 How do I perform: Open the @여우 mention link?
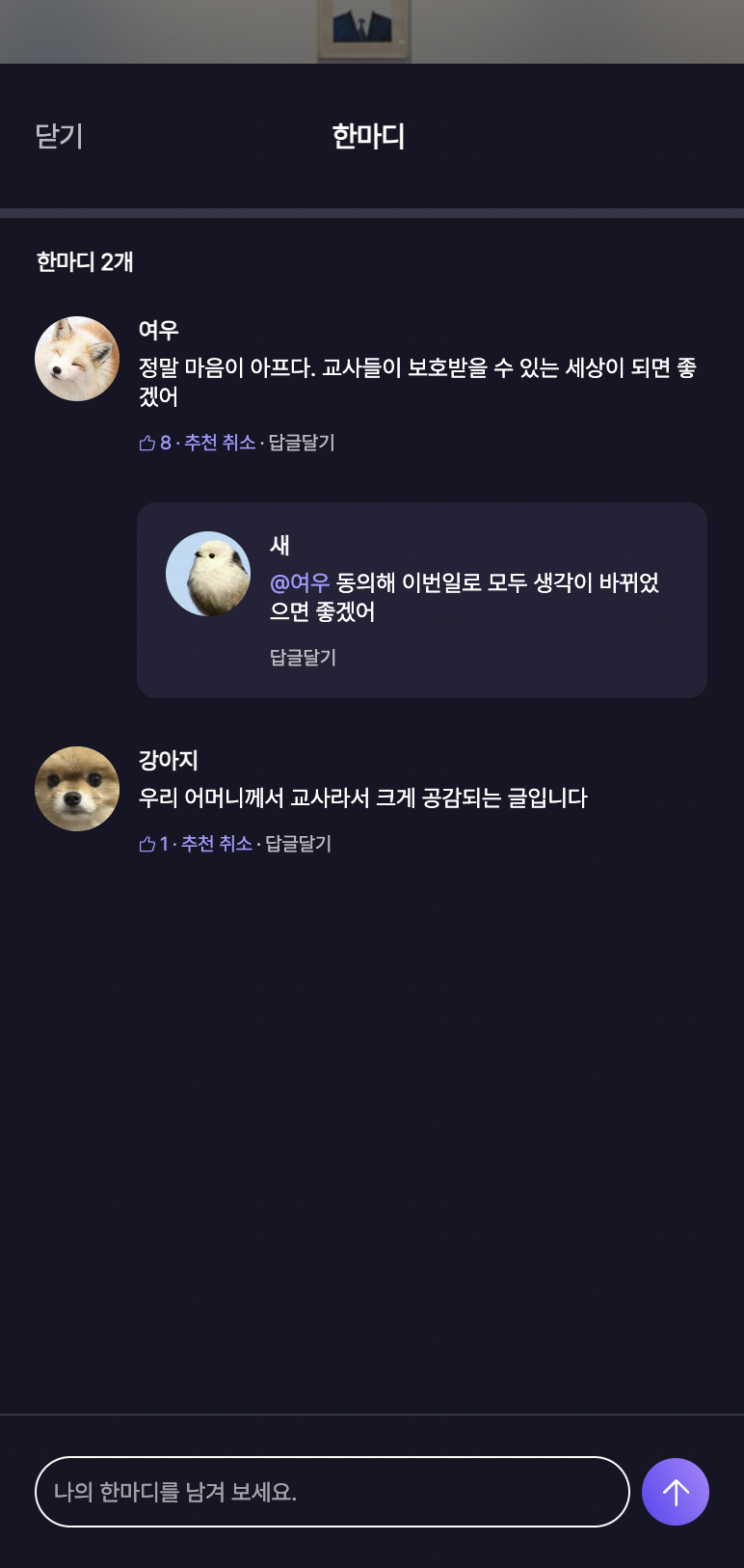click(x=300, y=582)
